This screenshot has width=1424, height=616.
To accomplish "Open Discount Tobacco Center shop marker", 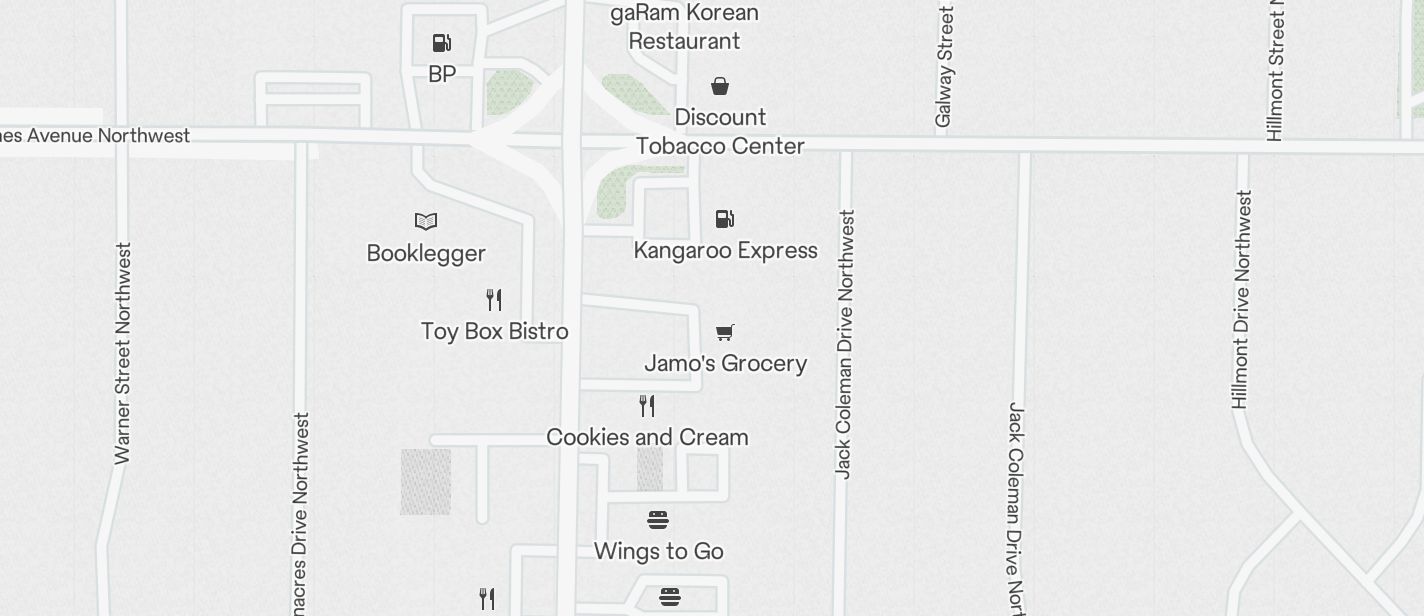I will pyautogui.click(x=719, y=86).
